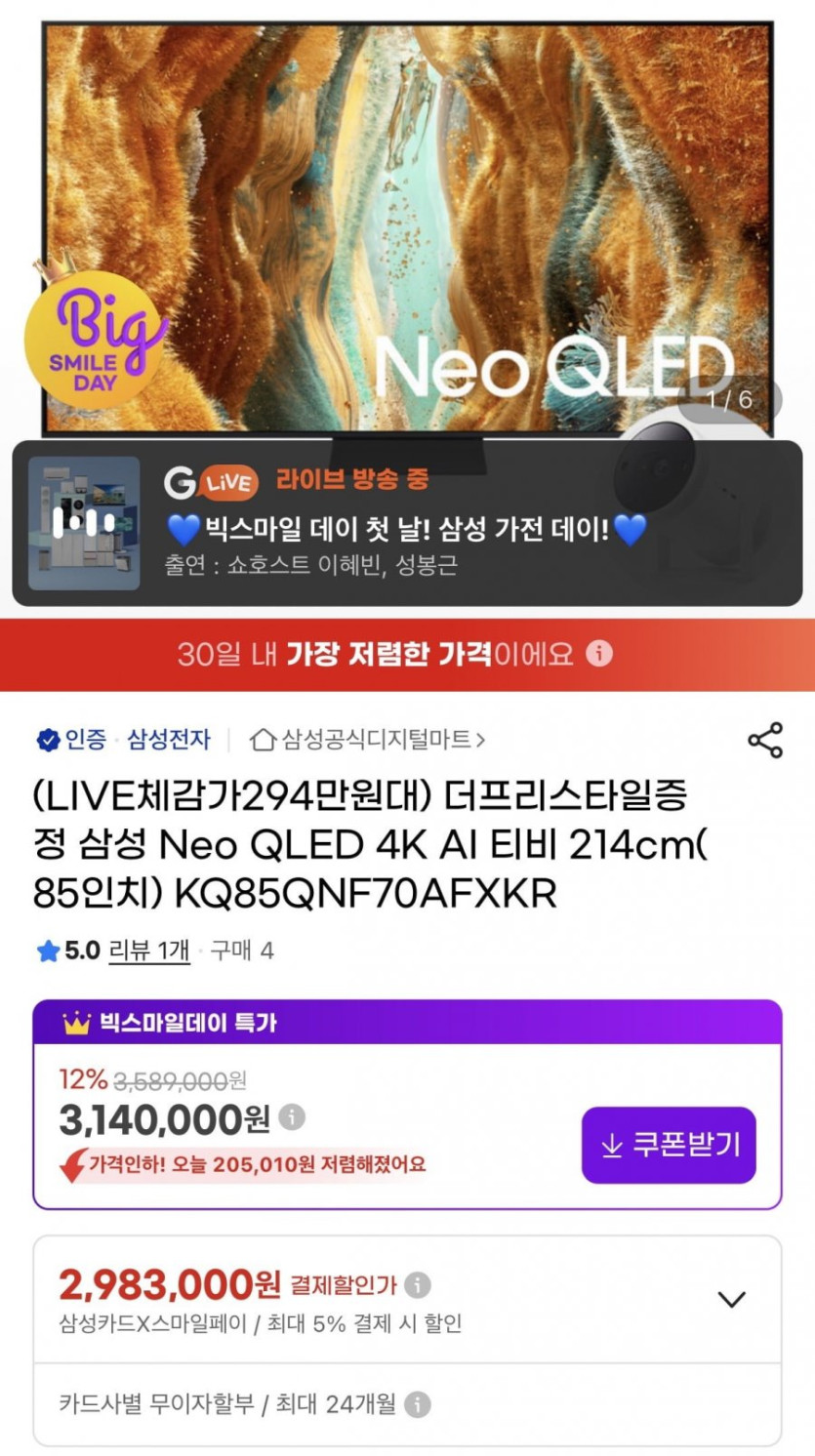Screen dimensions: 815x1456
Task: Share this product listing
Action: (x=765, y=740)
